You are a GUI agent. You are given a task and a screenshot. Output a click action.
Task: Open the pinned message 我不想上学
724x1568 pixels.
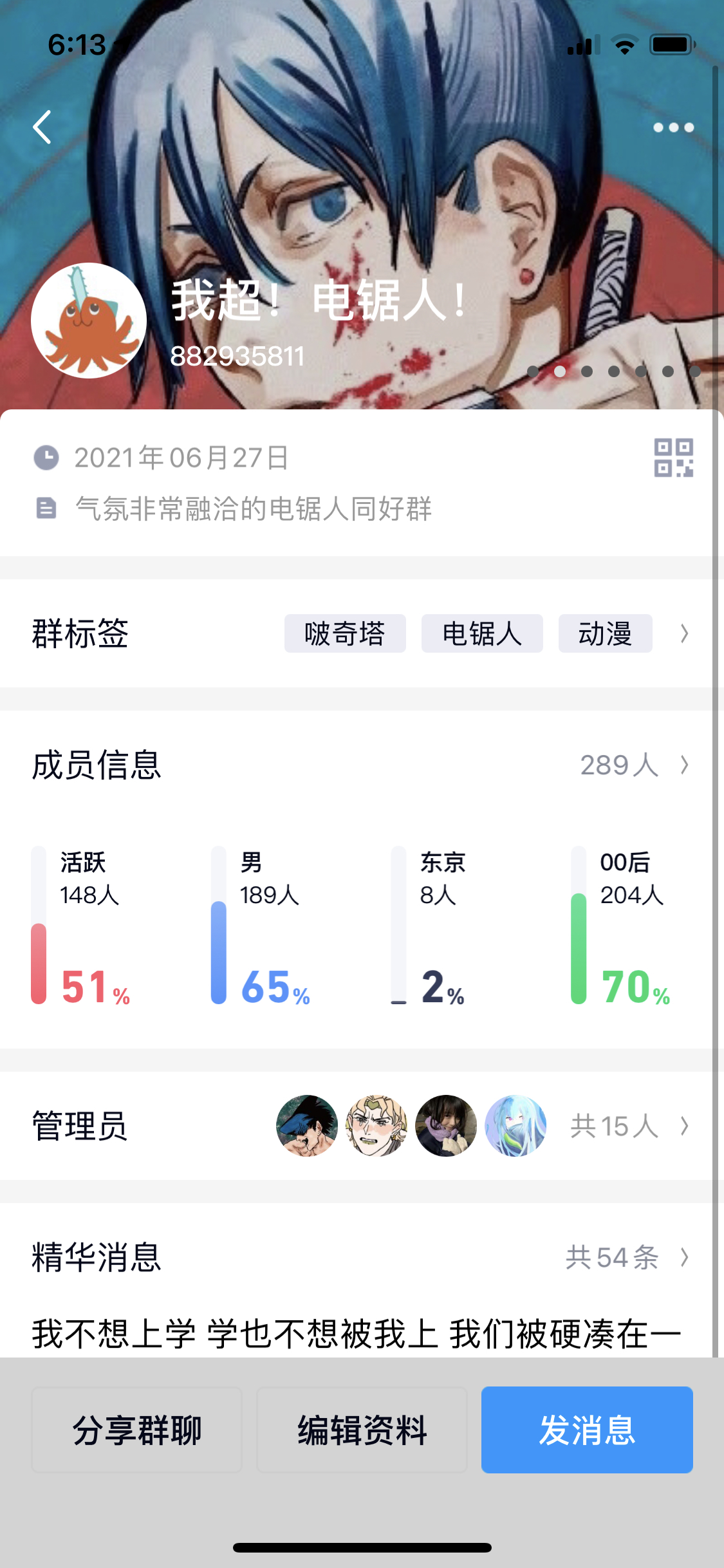(x=356, y=1332)
